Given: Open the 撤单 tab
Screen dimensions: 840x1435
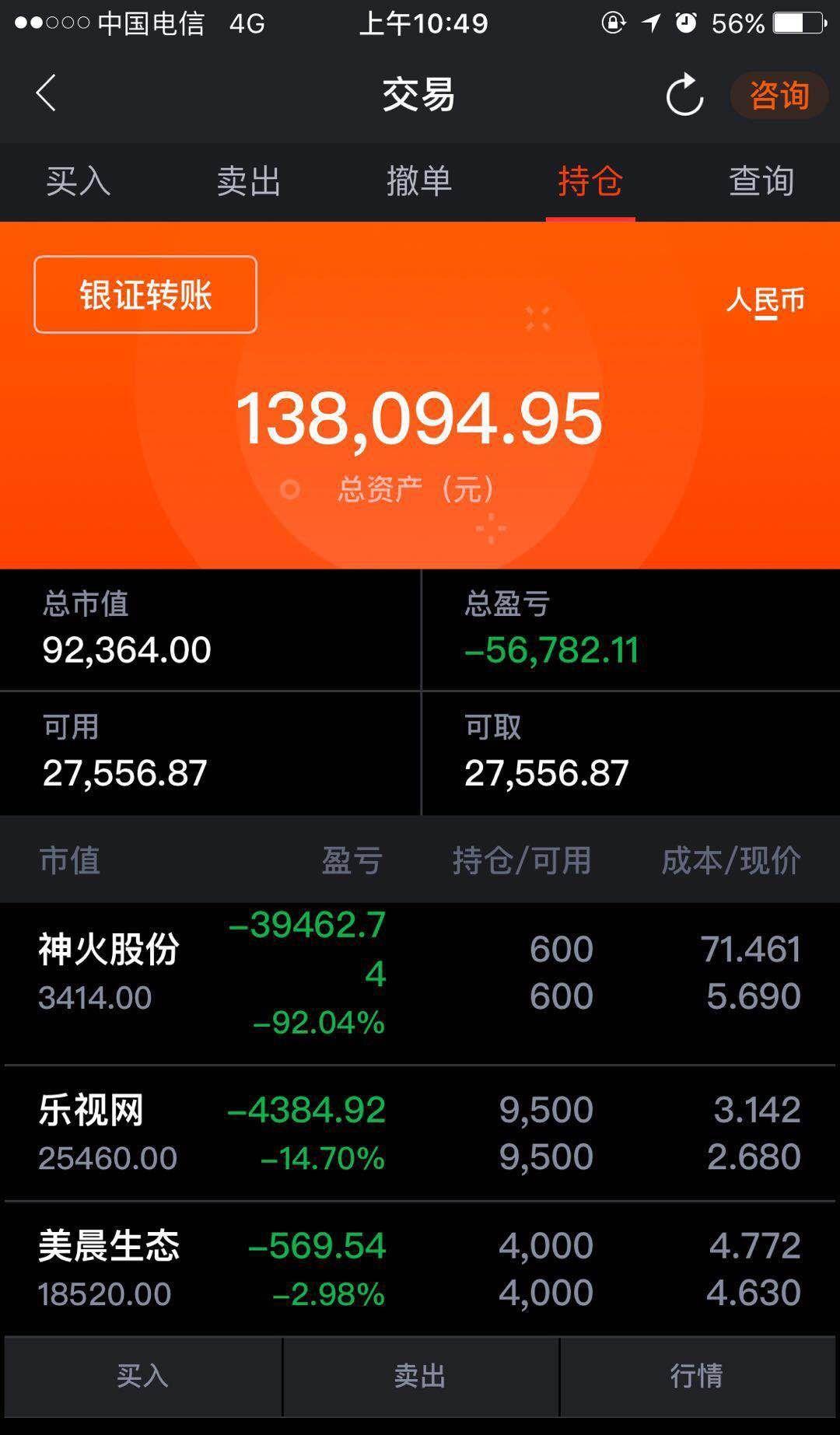Looking at the screenshot, I should [418, 182].
